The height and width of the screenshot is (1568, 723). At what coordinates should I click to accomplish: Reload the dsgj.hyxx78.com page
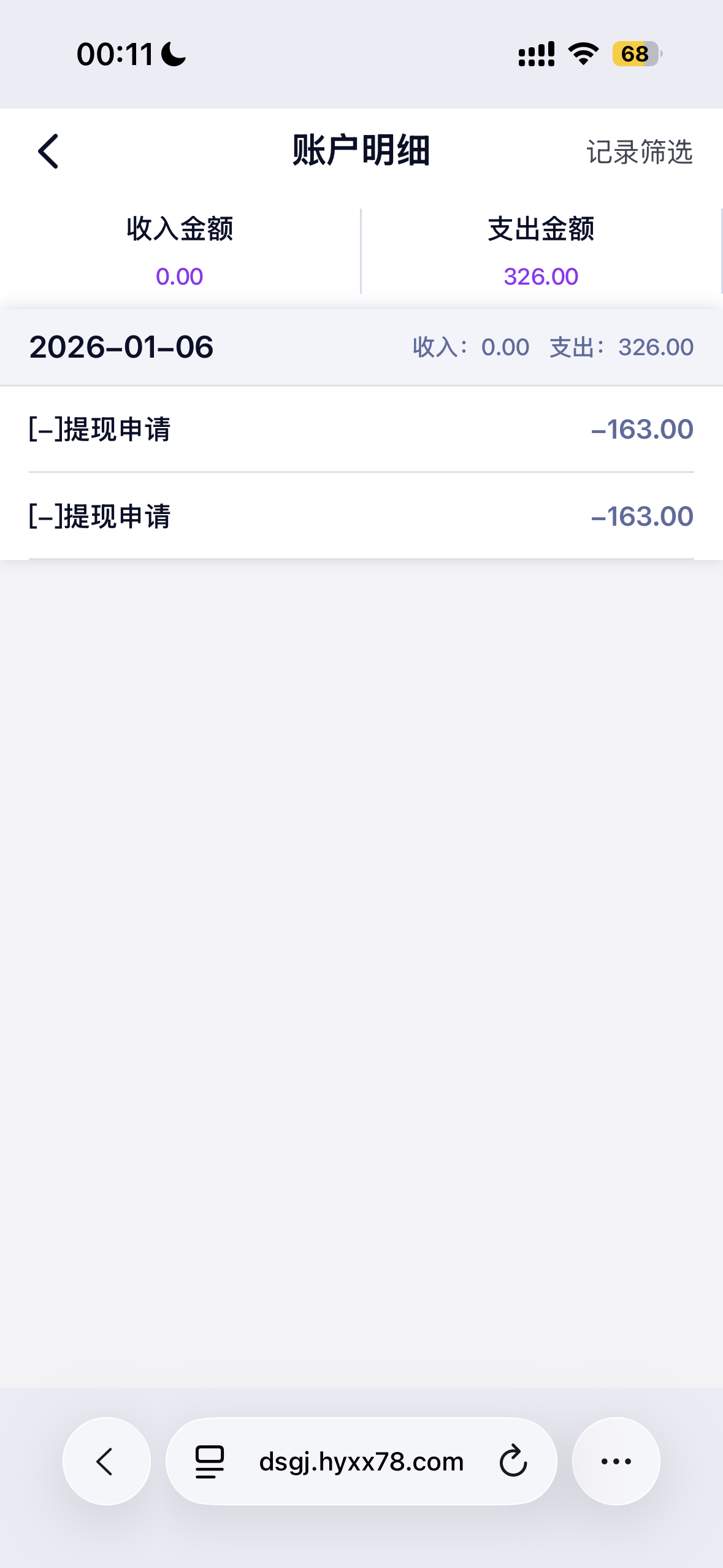(513, 1461)
